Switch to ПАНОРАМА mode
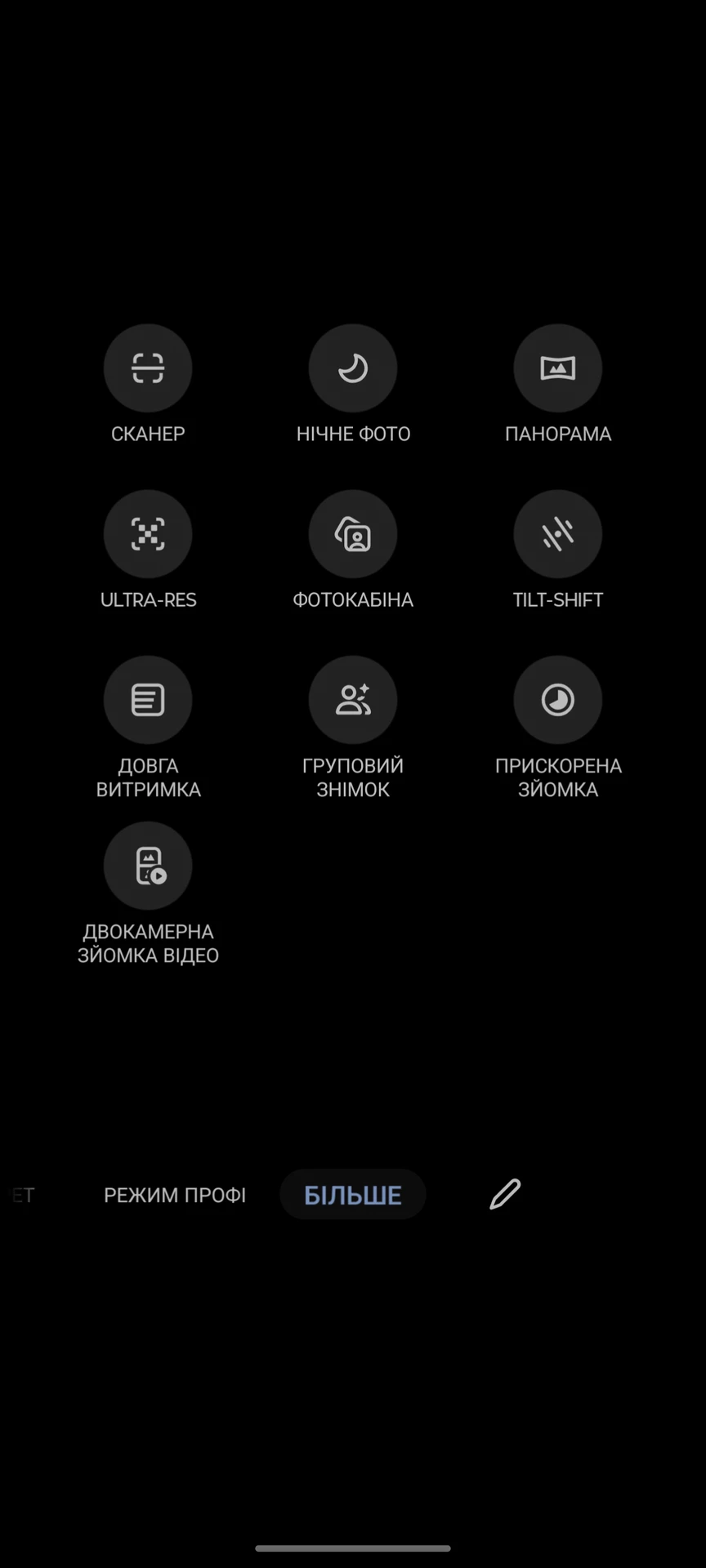The width and height of the screenshot is (706, 1568). click(x=558, y=369)
